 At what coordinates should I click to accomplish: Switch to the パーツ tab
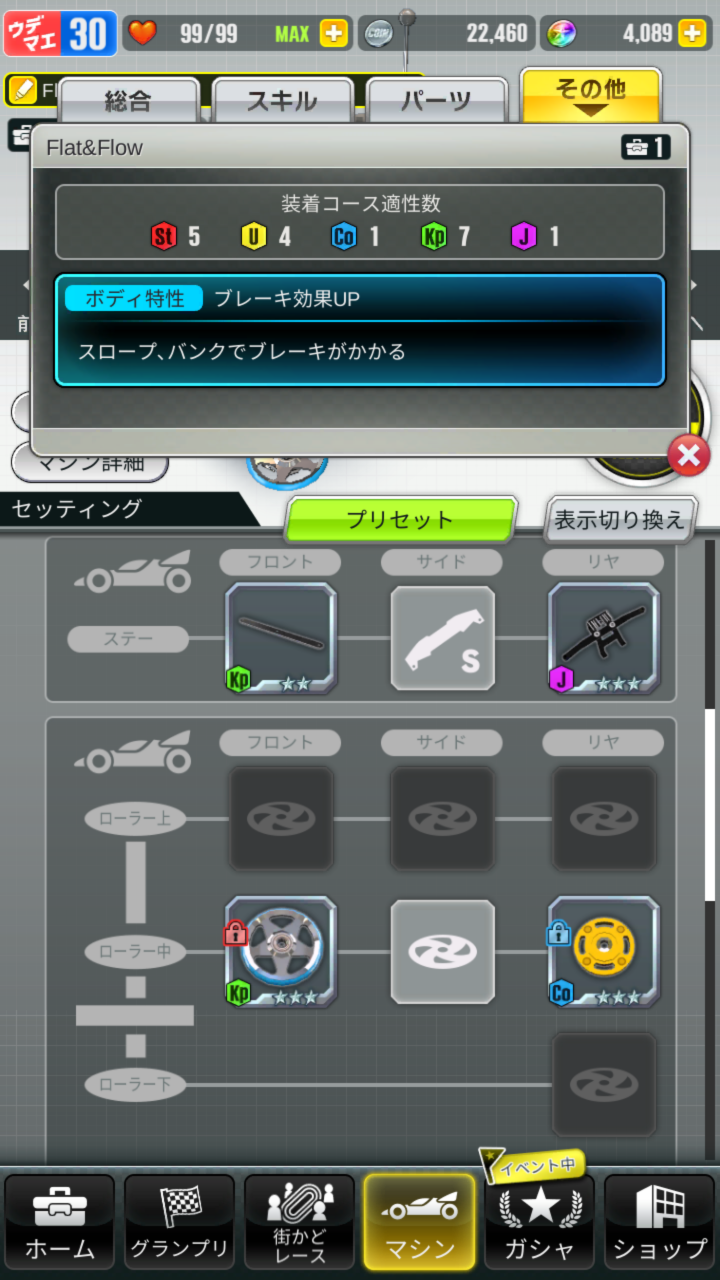(437, 100)
